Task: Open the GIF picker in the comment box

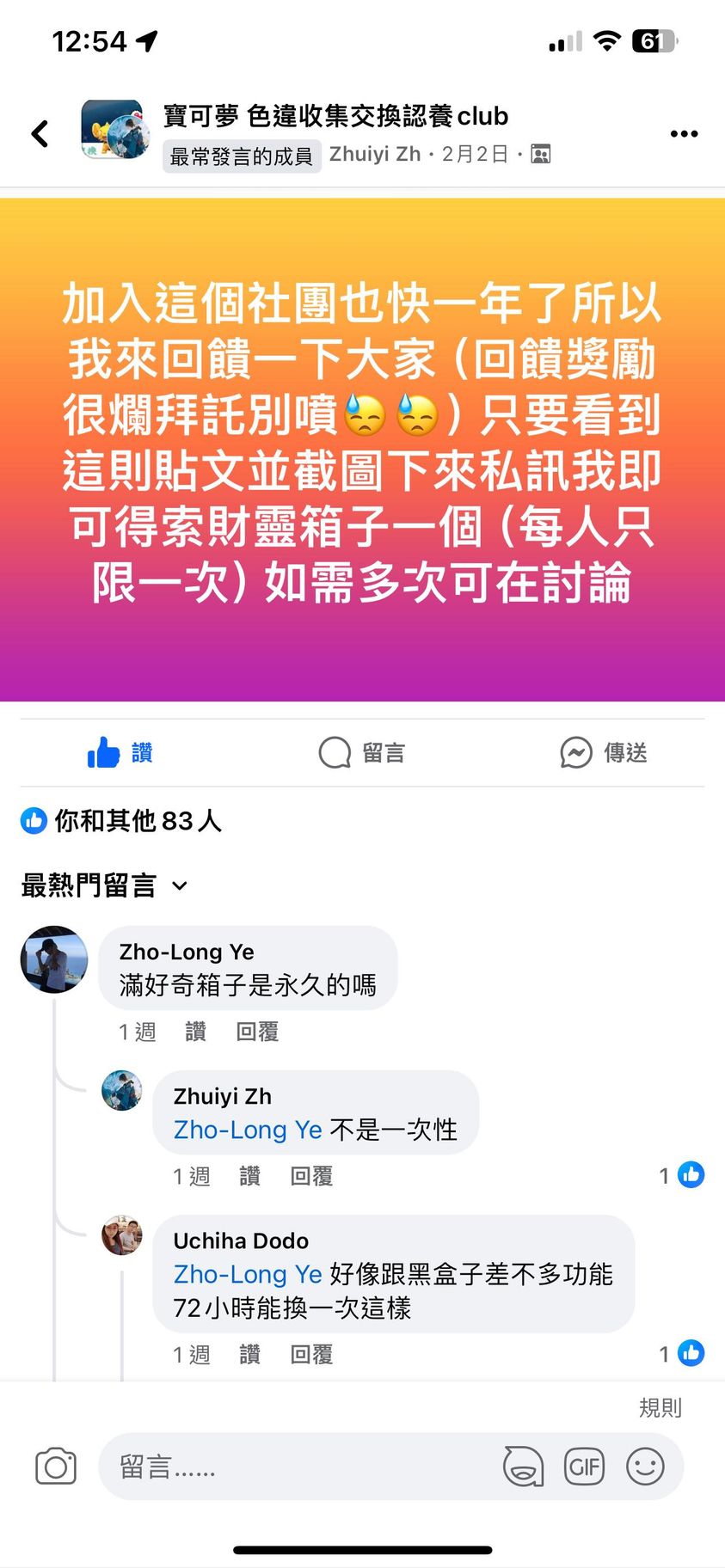Action: (x=584, y=1467)
